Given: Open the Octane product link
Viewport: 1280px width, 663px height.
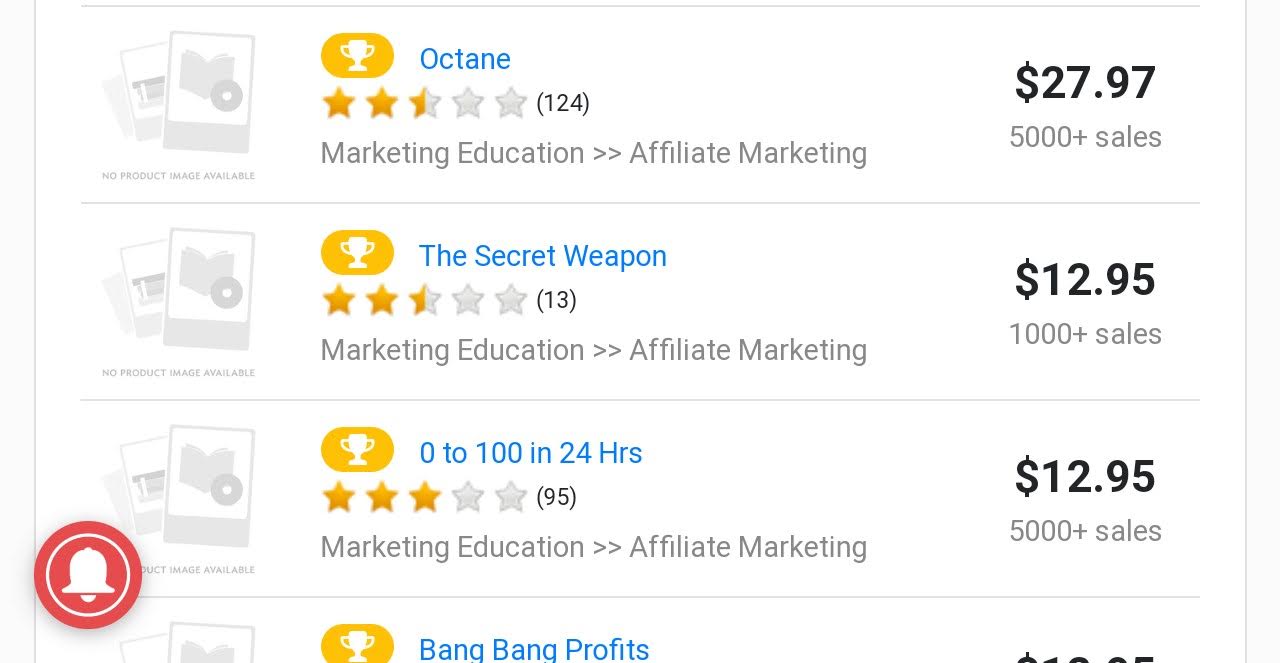Looking at the screenshot, I should (x=465, y=59).
